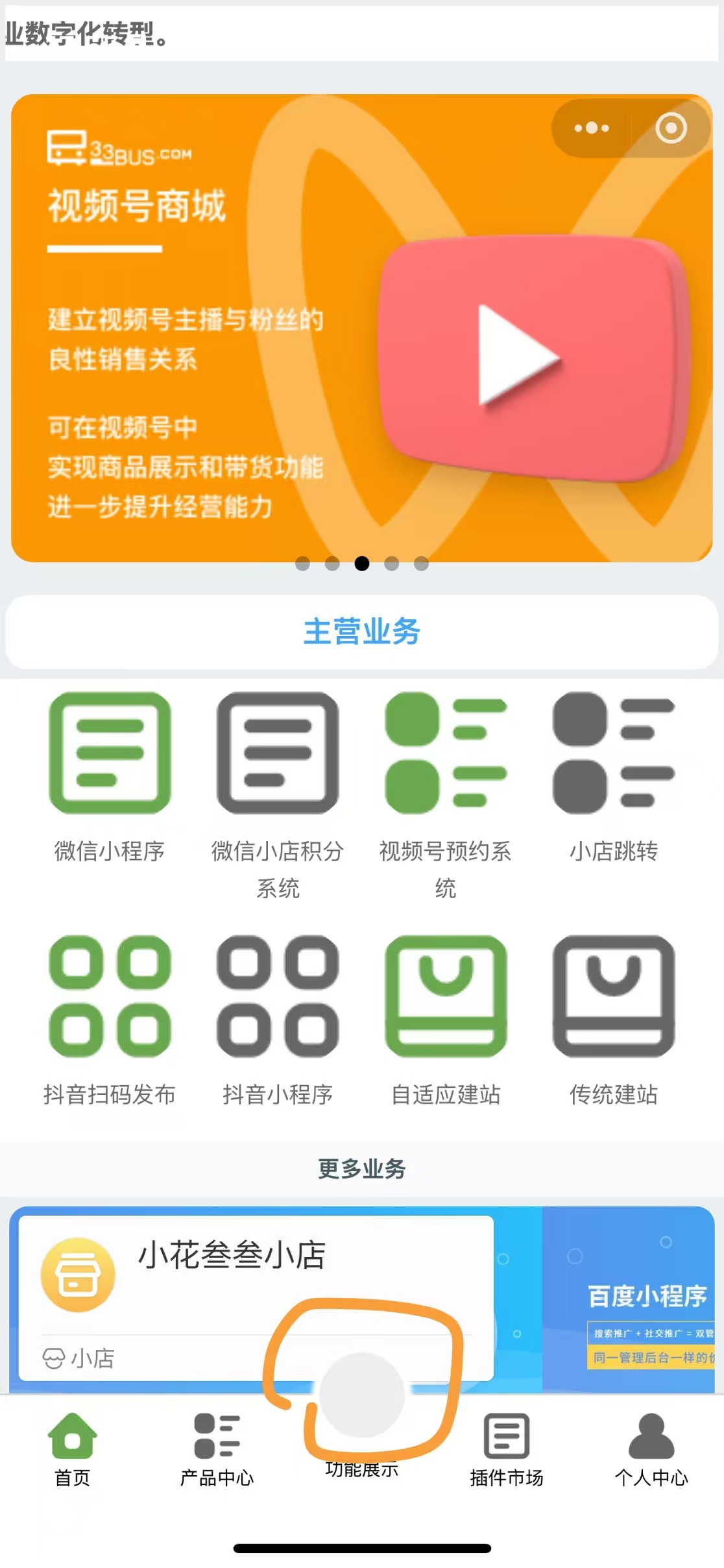Open the mini program more-options menu
The image size is (724, 1568).
coord(591,128)
